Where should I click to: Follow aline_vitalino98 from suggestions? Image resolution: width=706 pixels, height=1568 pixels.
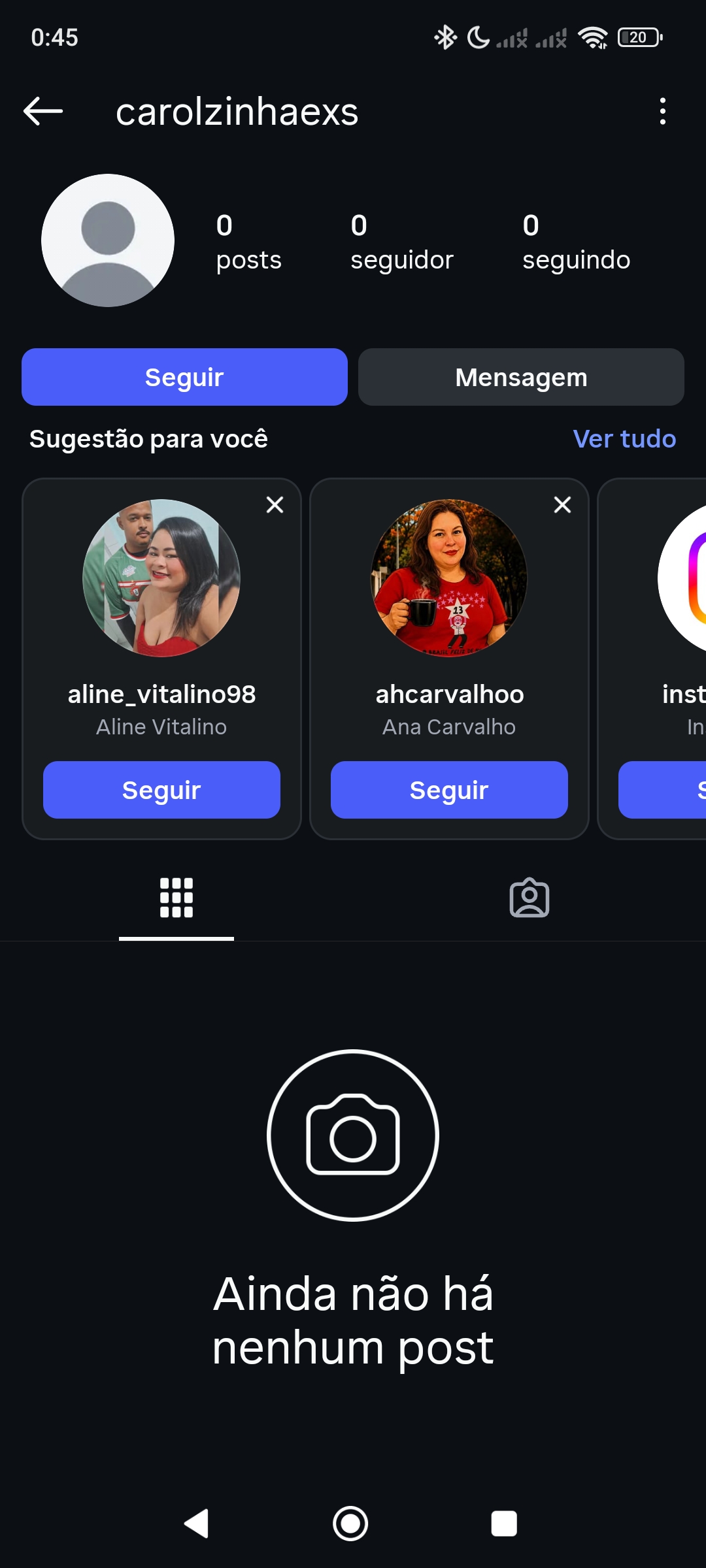coord(161,790)
